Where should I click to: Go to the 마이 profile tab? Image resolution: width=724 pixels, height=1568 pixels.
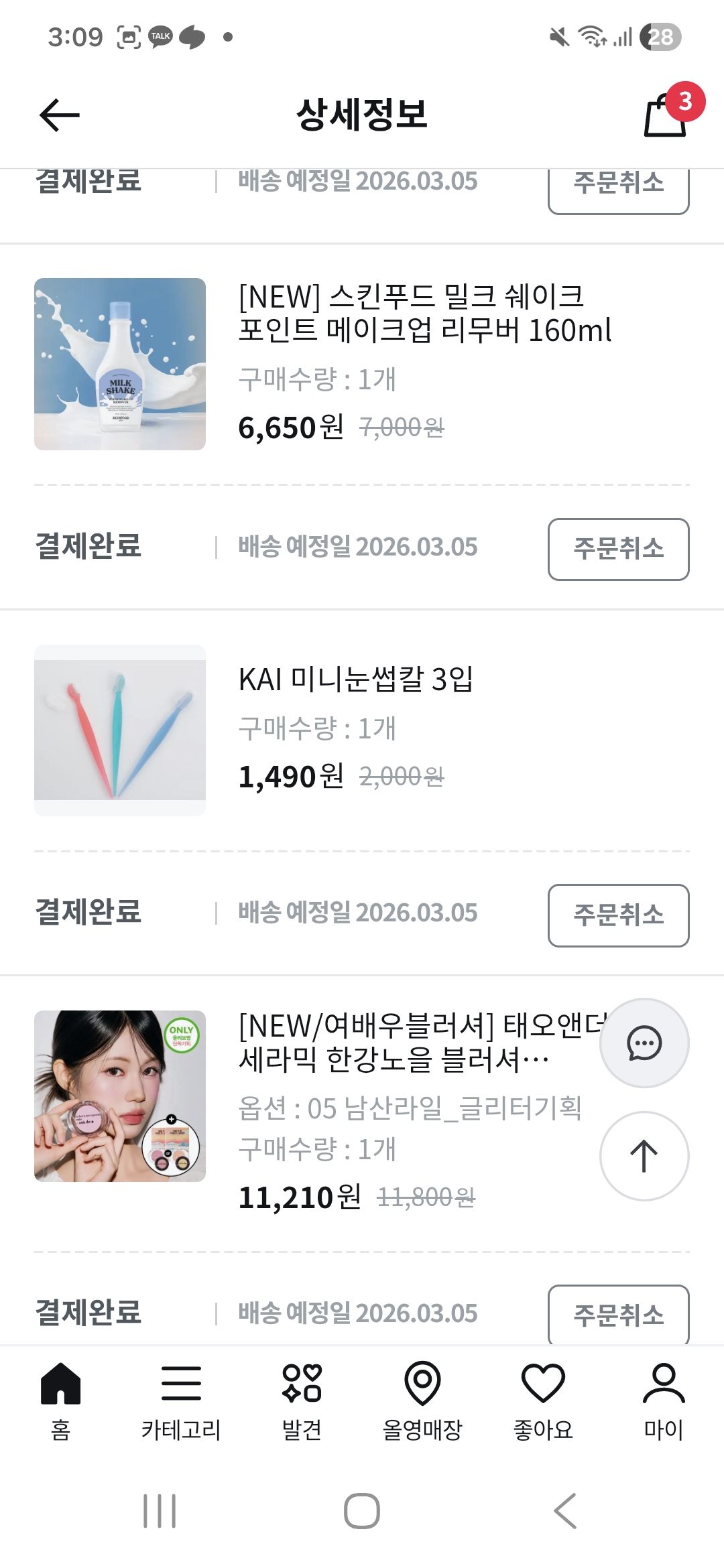click(664, 1400)
